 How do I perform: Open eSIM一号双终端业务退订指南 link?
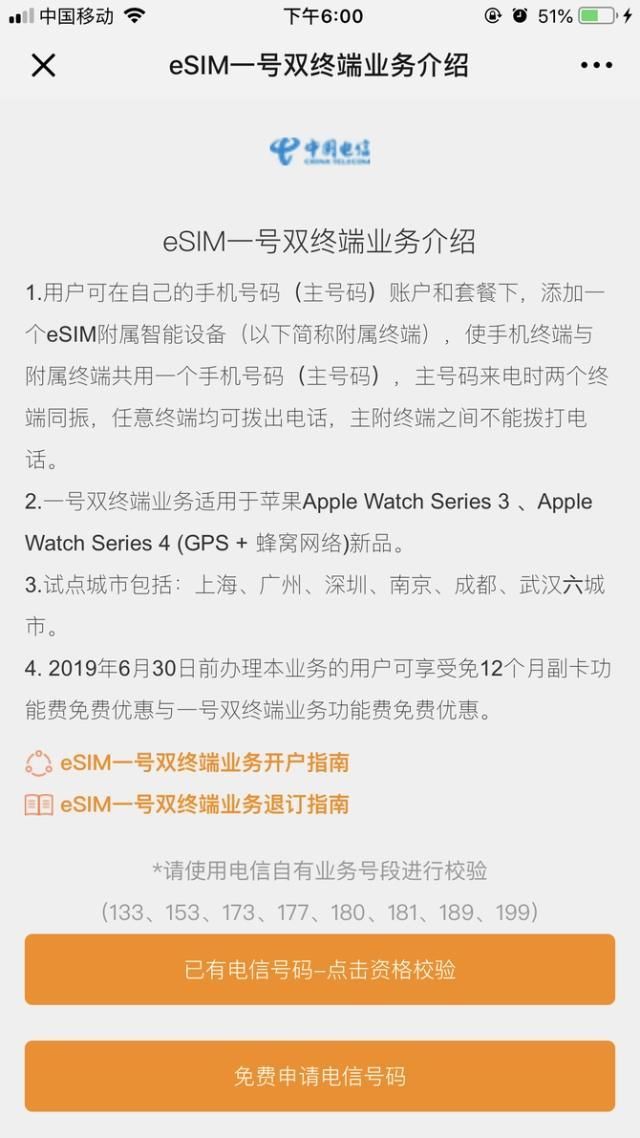pyautogui.click(x=204, y=804)
